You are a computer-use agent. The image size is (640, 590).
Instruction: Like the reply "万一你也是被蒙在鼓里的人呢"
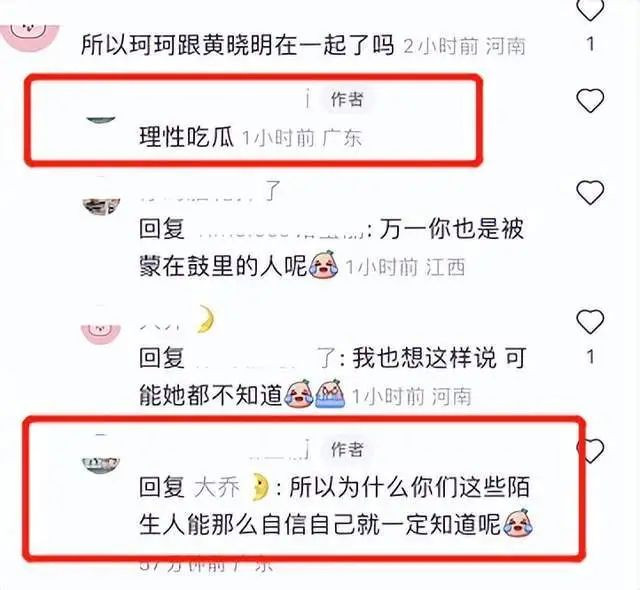[591, 191]
